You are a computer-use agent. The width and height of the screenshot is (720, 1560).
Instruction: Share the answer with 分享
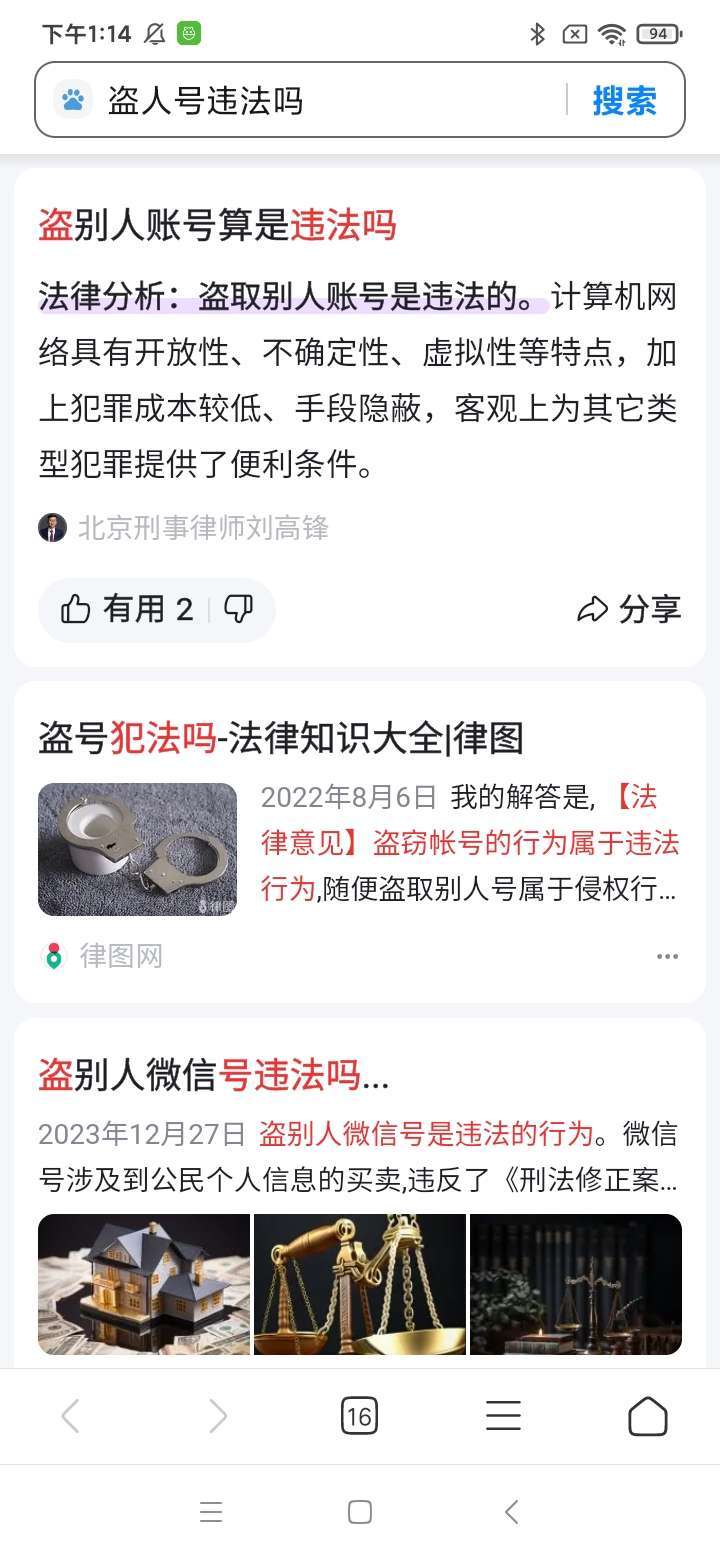click(630, 609)
